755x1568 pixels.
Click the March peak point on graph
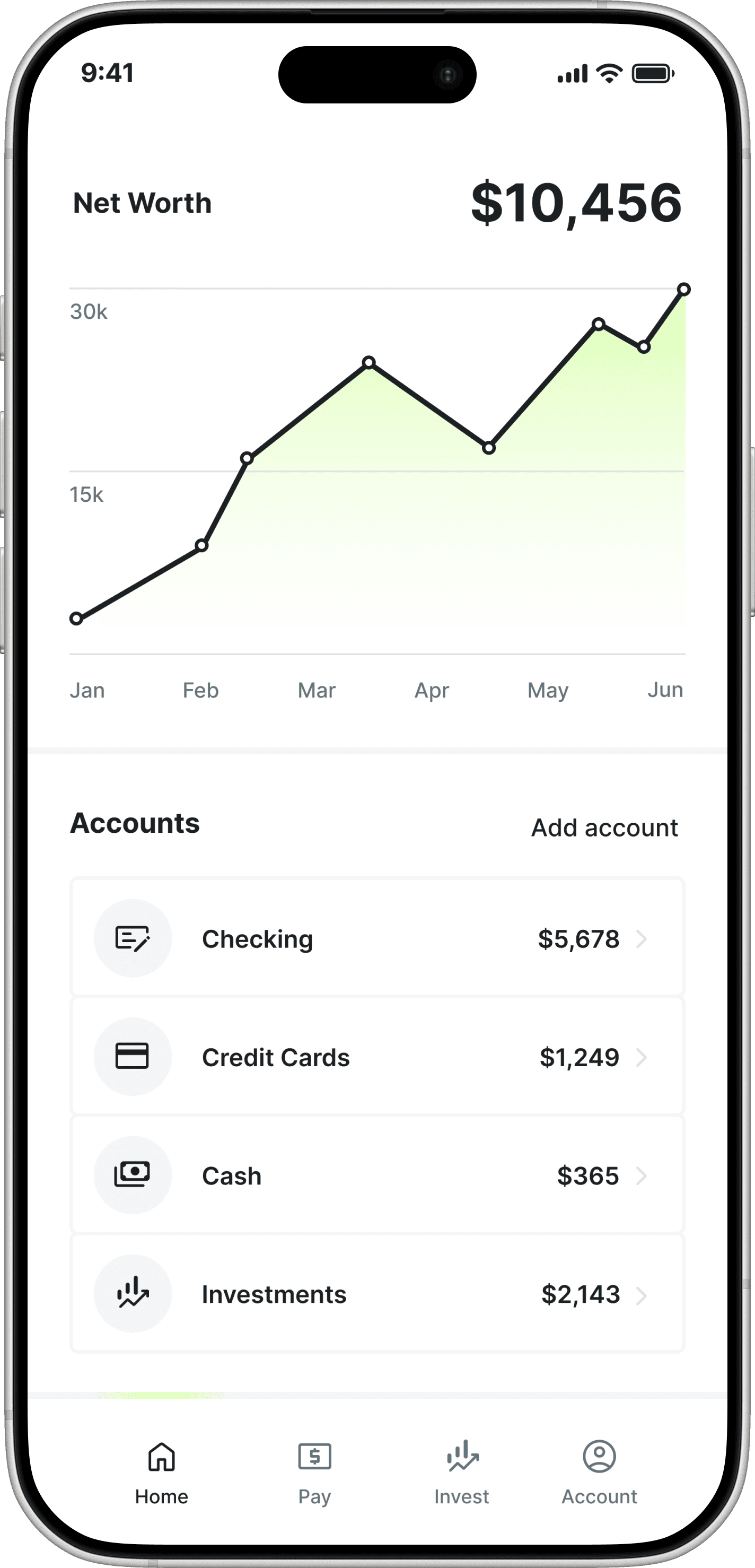point(370,362)
